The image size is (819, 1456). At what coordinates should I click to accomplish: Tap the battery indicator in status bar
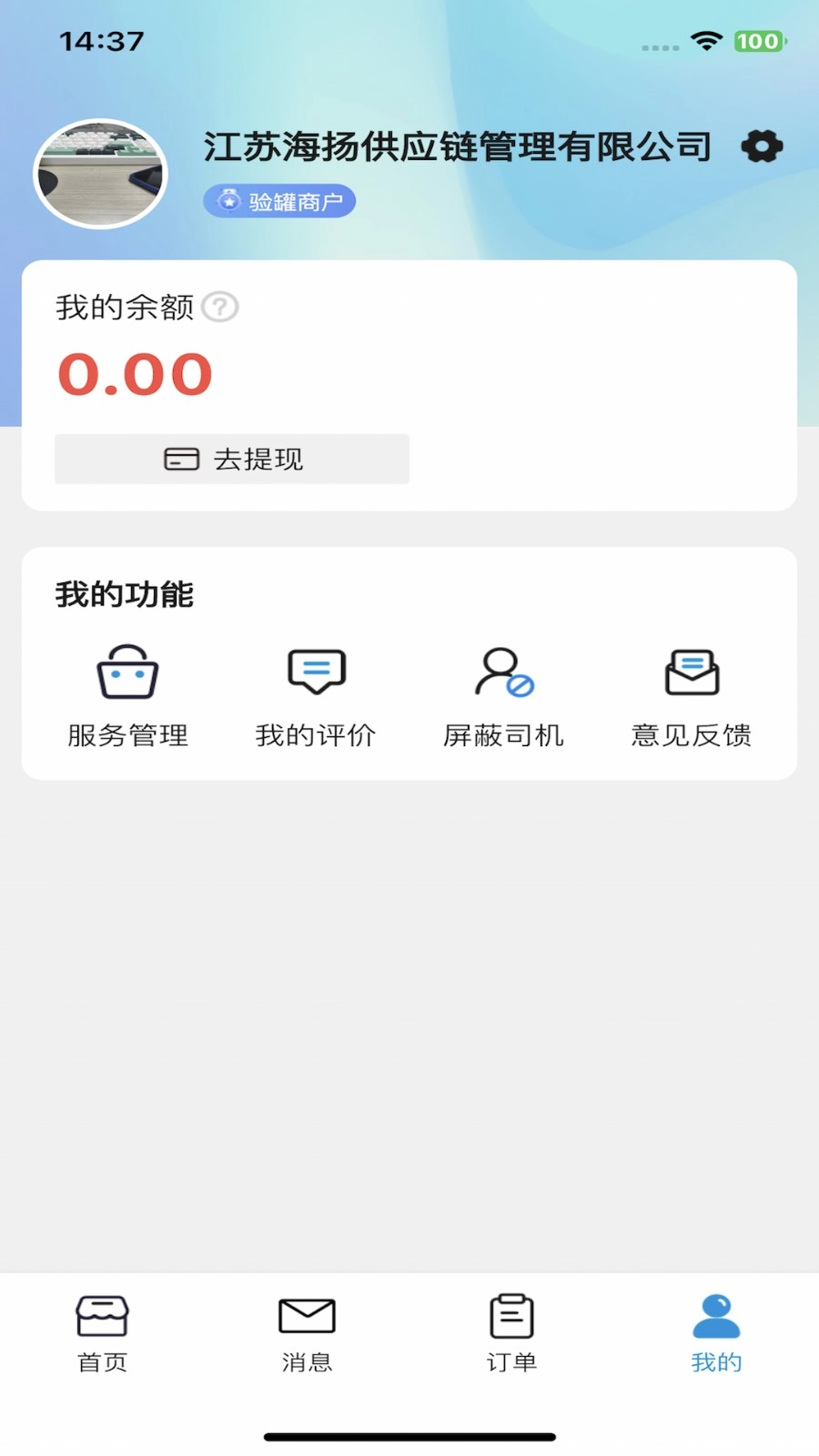758,41
